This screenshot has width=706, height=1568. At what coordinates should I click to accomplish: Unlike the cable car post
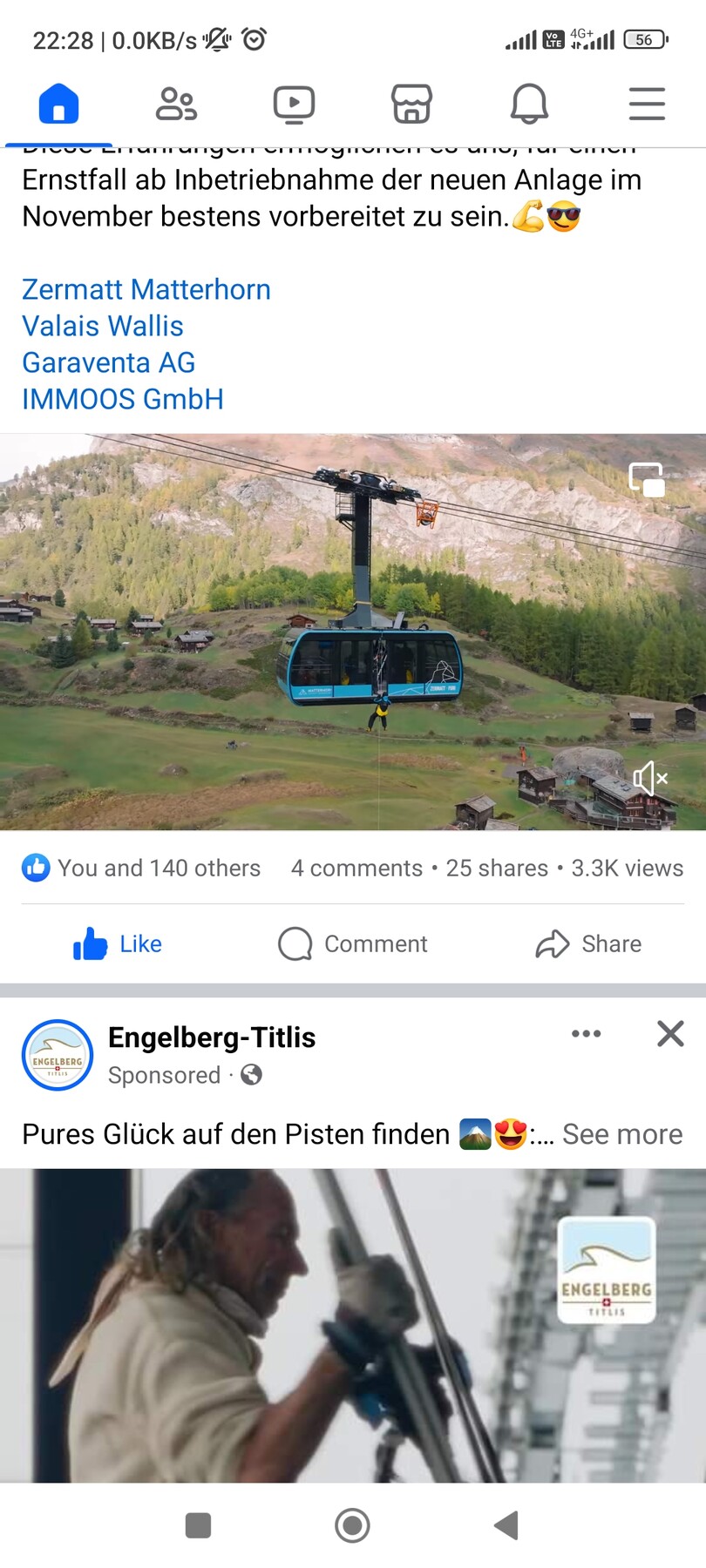click(x=119, y=943)
